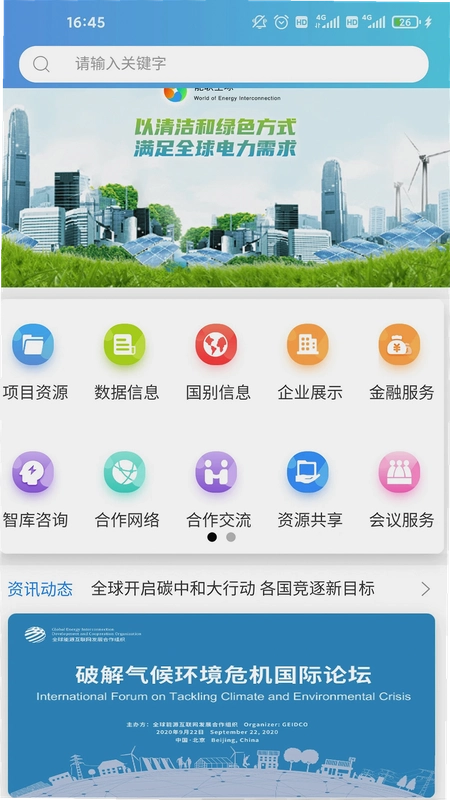Screen dimensions: 450x800
Task: Open 智库咨询
Action: tap(34, 490)
